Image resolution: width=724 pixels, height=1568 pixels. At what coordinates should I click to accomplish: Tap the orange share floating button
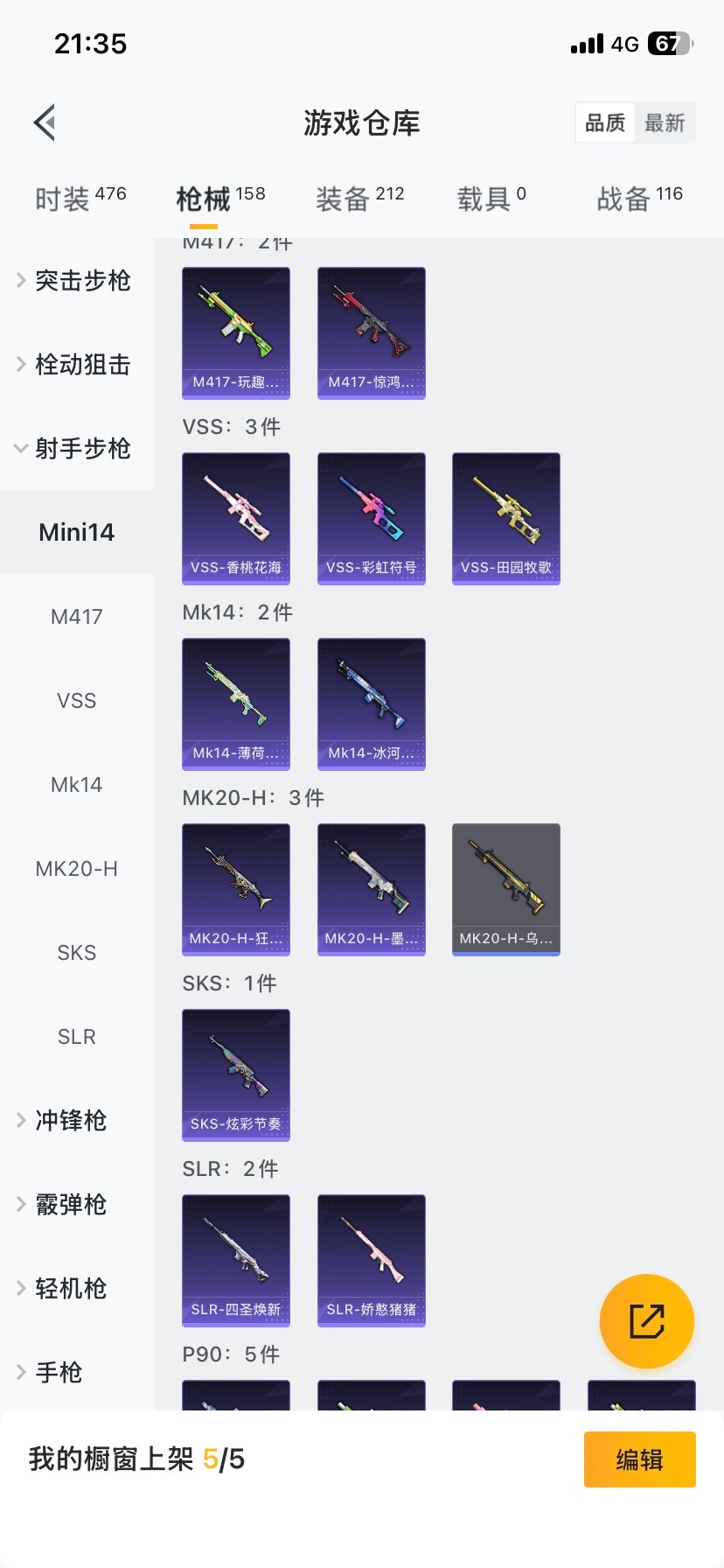click(x=646, y=1321)
